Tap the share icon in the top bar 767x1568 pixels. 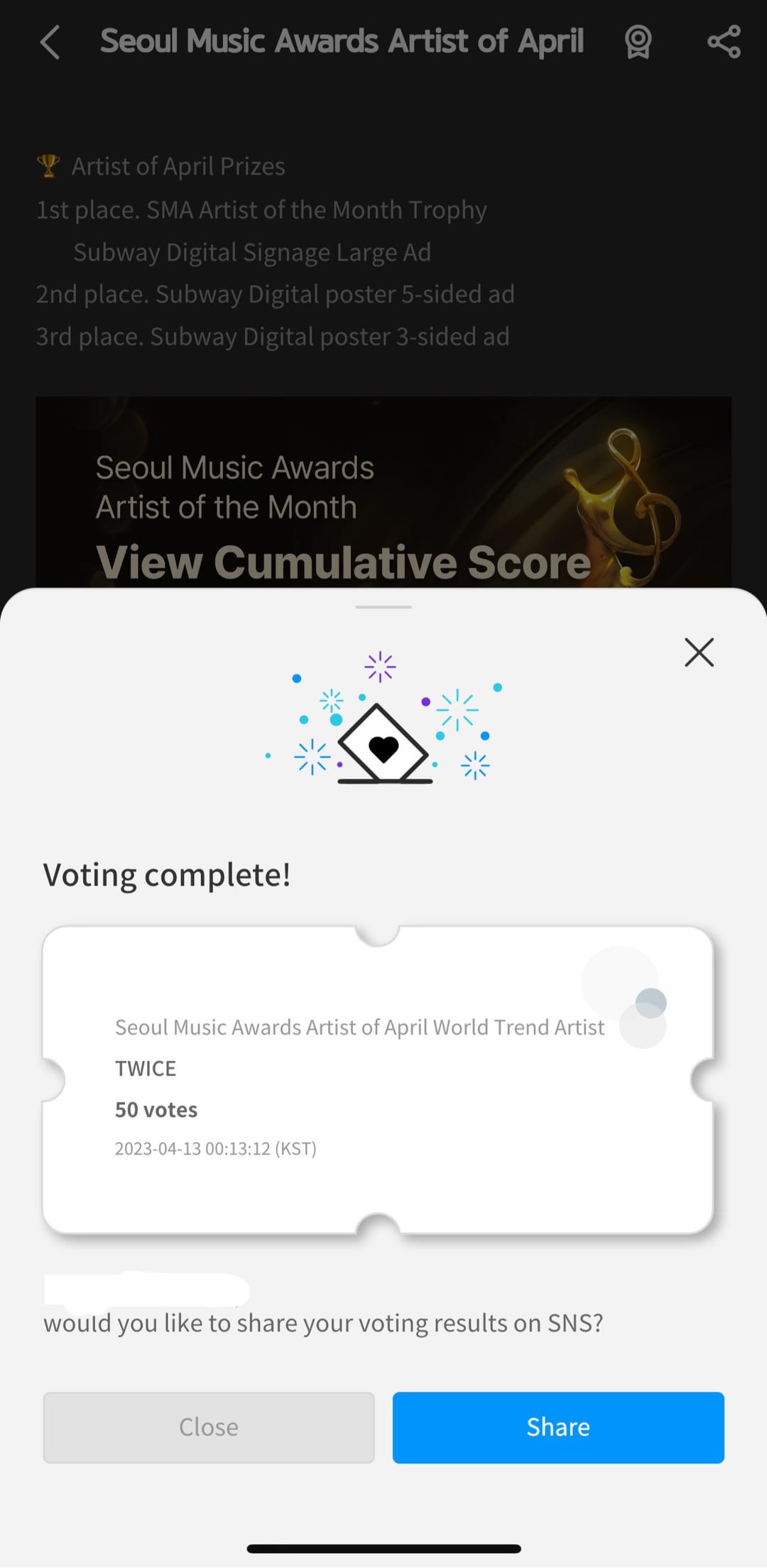click(724, 42)
